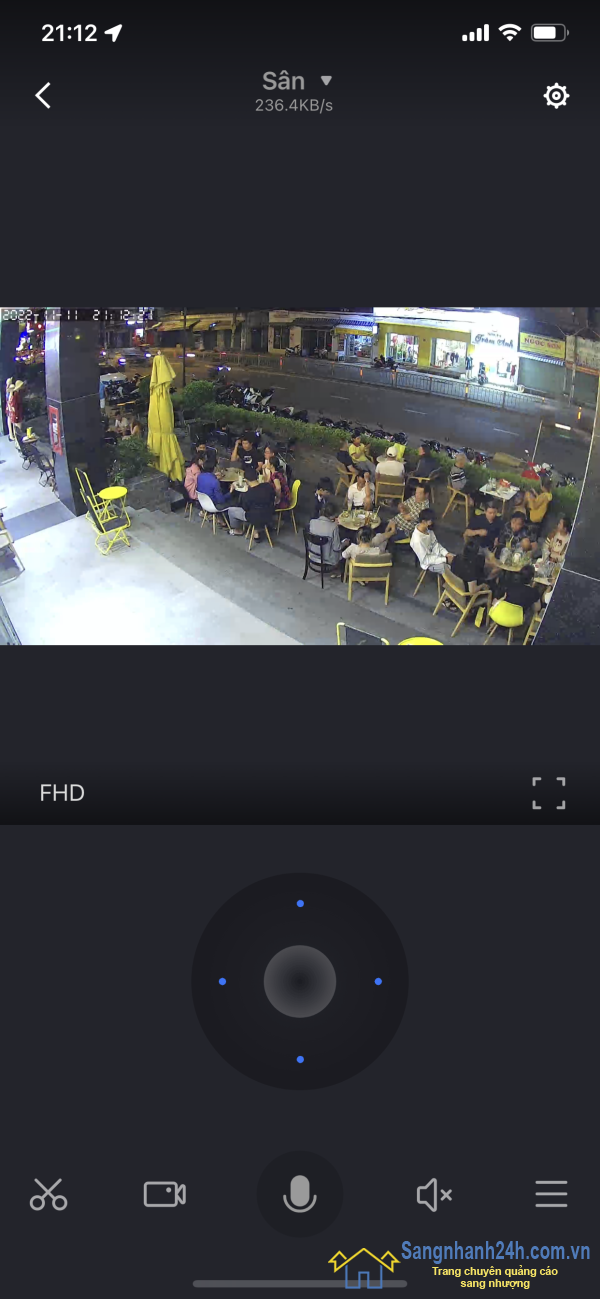Unmute the camera audio

tap(434, 1194)
